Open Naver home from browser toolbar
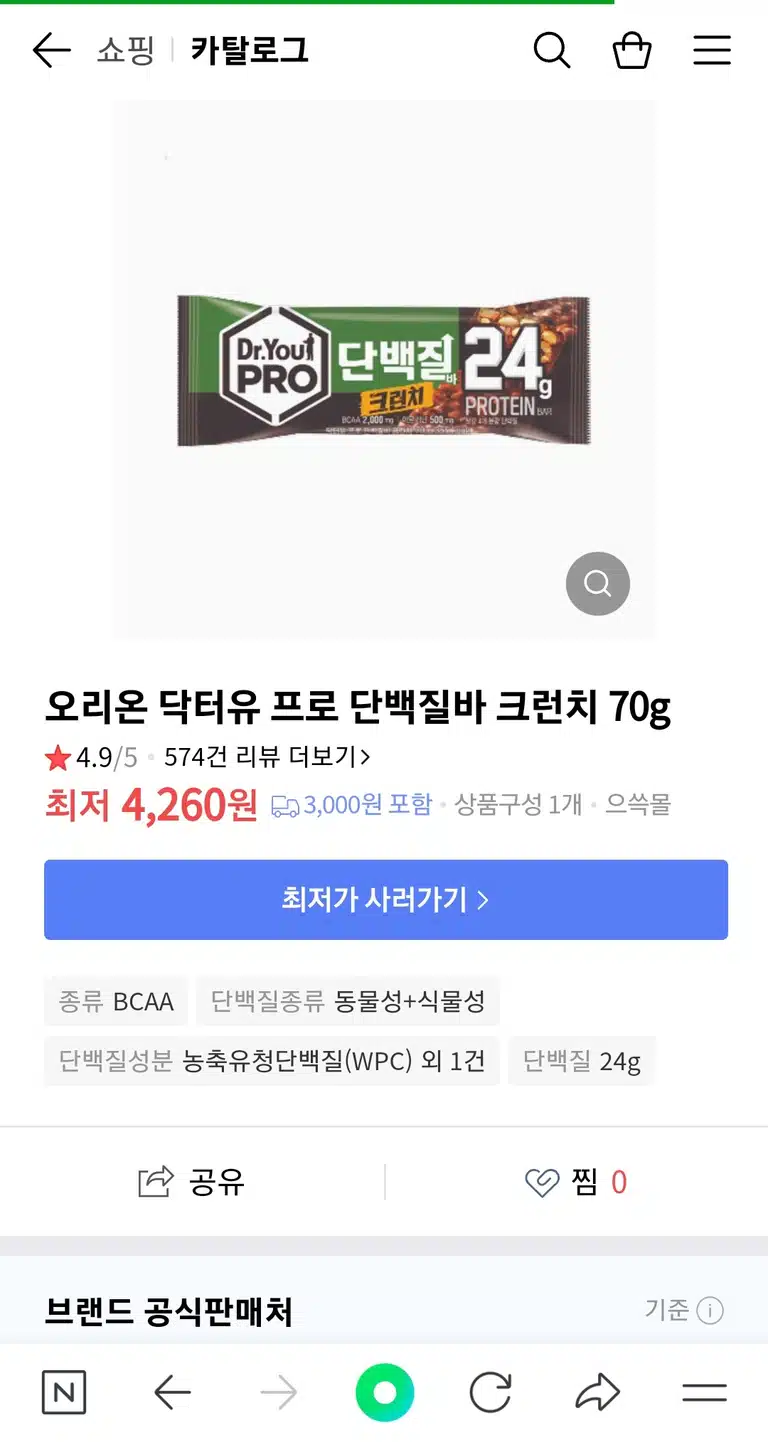 64,1392
